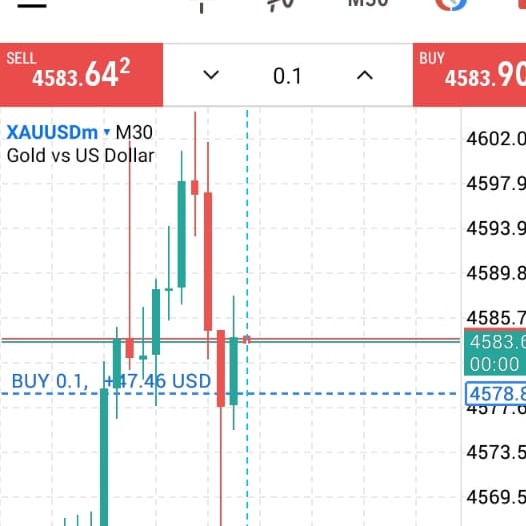This screenshot has height=526, width=526.
Task: Increase the trade volume with the up chevron
Action: pyautogui.click(x=365, y=75)
